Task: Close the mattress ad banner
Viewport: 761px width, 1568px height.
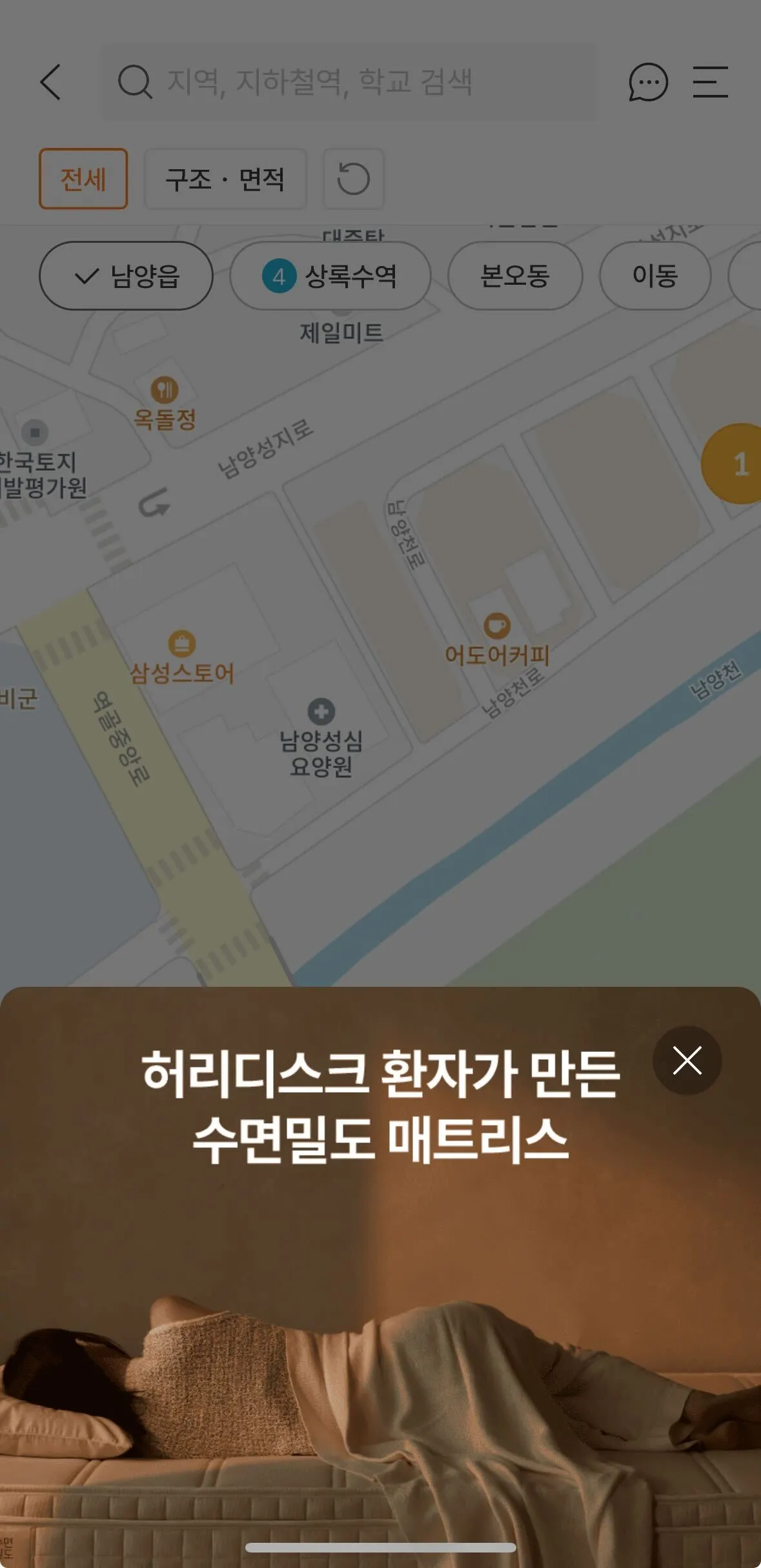Action: tap(687, 1060)
